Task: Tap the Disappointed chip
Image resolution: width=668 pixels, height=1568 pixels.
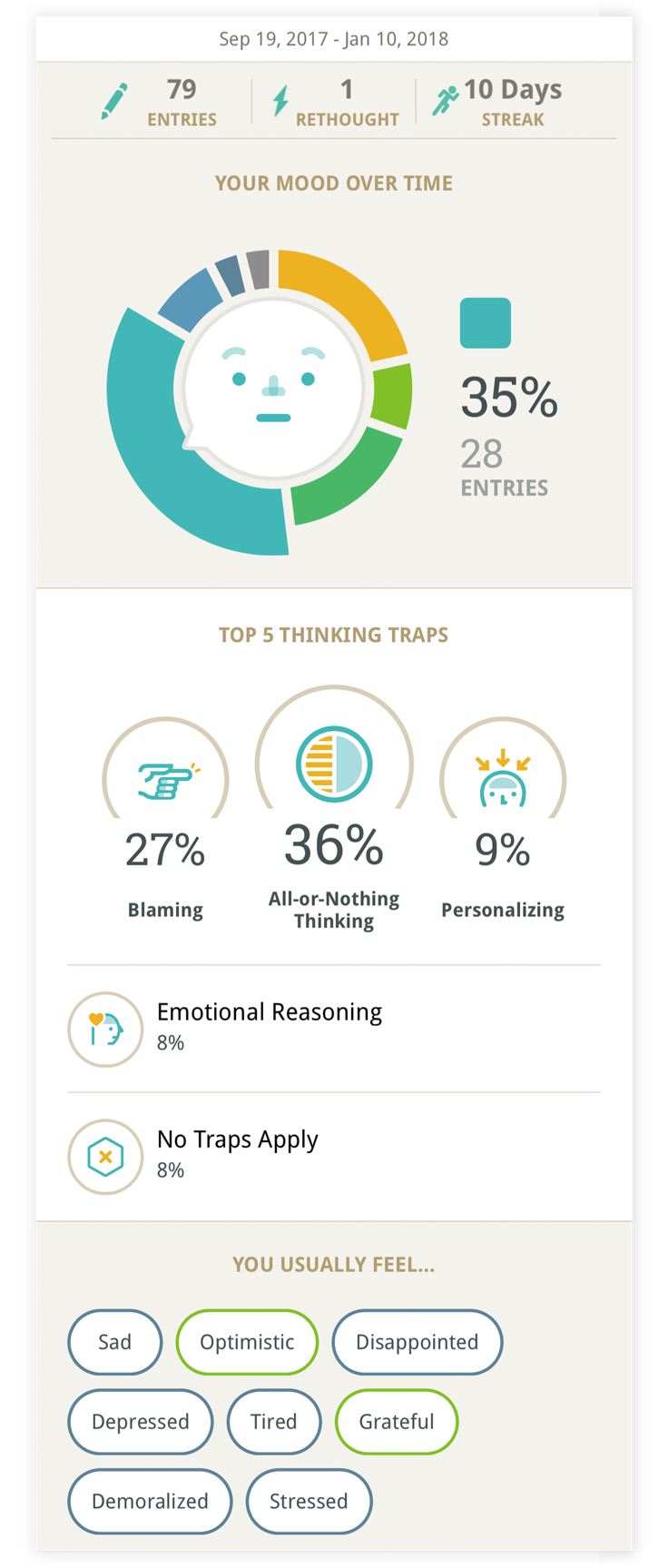Action: 417,1342
